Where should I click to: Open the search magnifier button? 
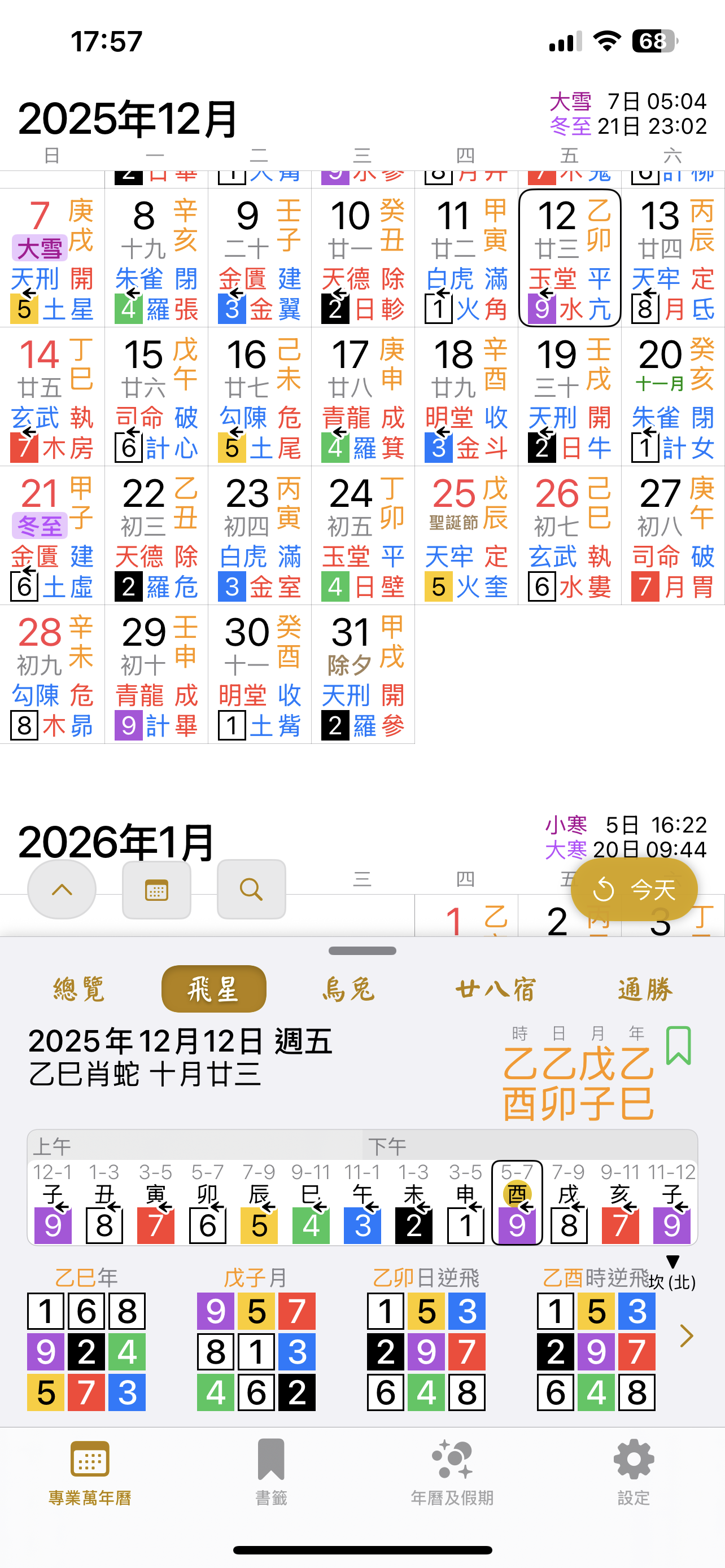251,890
